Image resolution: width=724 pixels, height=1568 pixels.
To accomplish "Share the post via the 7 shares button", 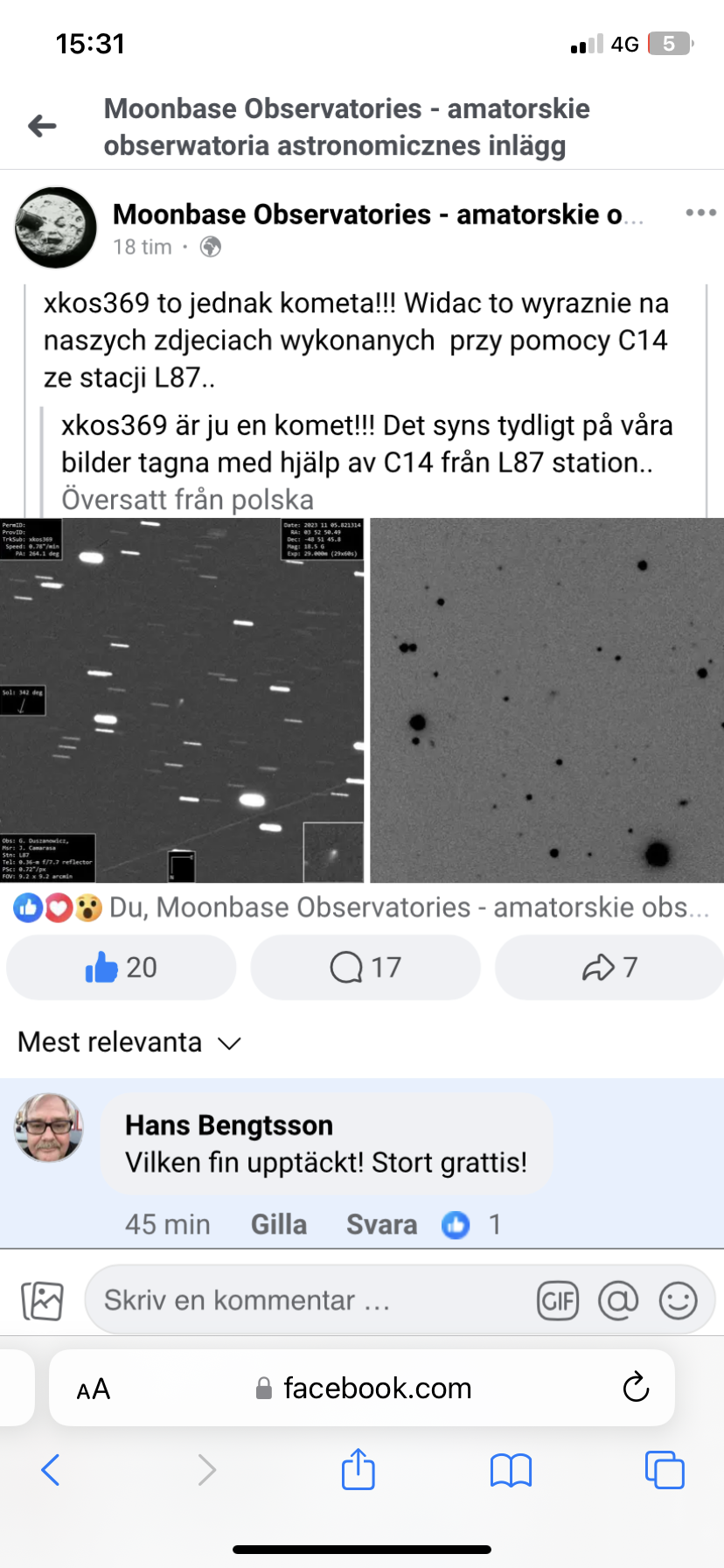I will click(x=609, y=967).
